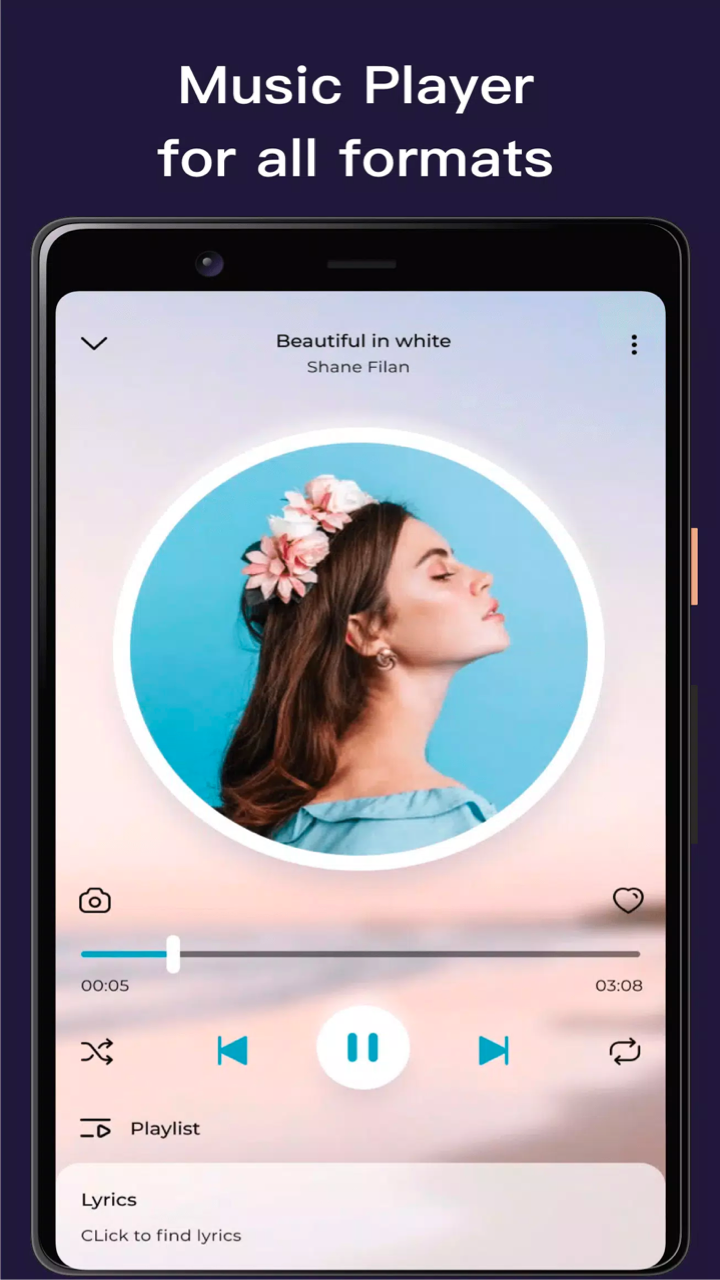Image resolution: width=720 pixels, height=1280 pixels.
Task: Switch repeat to loop mode
Action: (624, 1051)
